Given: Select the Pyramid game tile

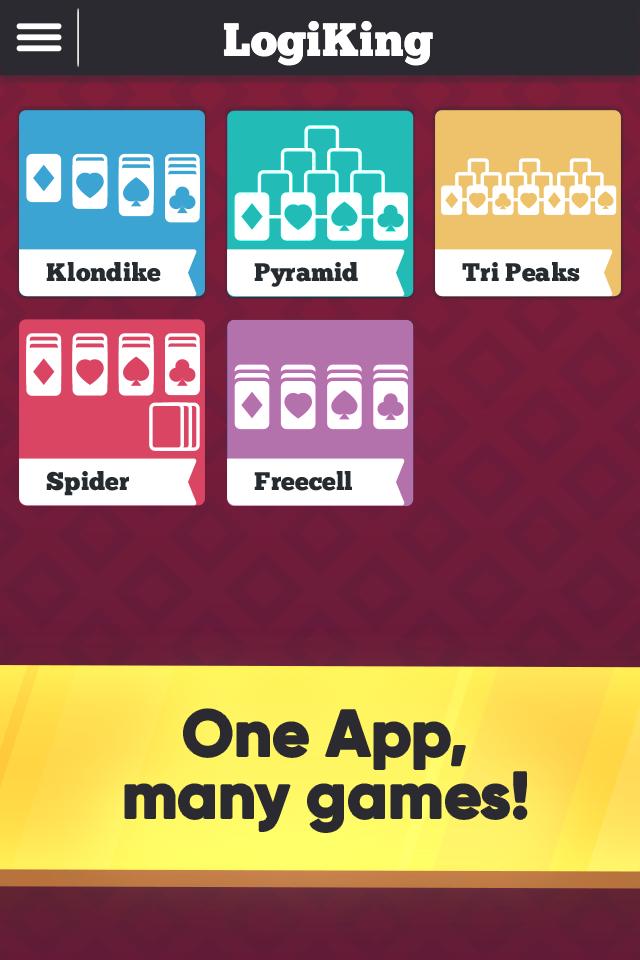Looking at the screenshot, I should (320, 204).
